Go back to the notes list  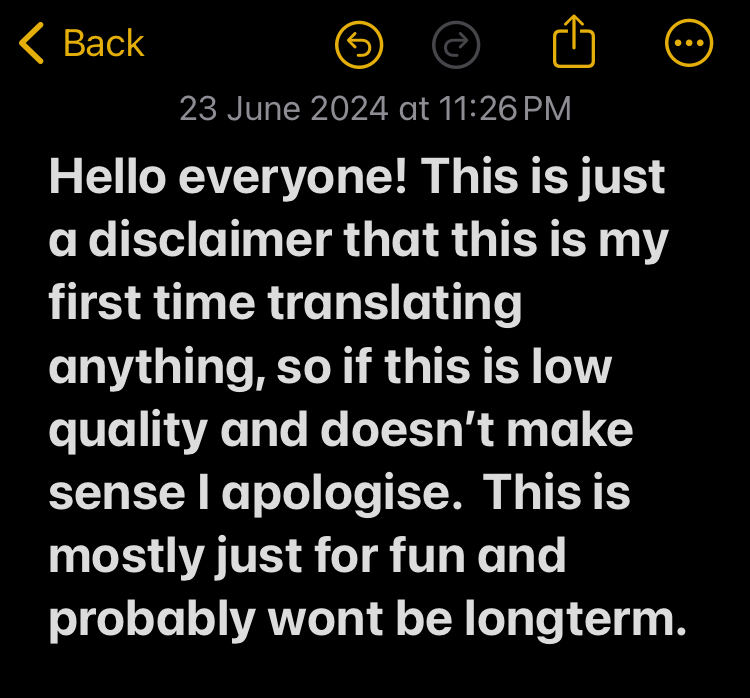pos(82,44)
